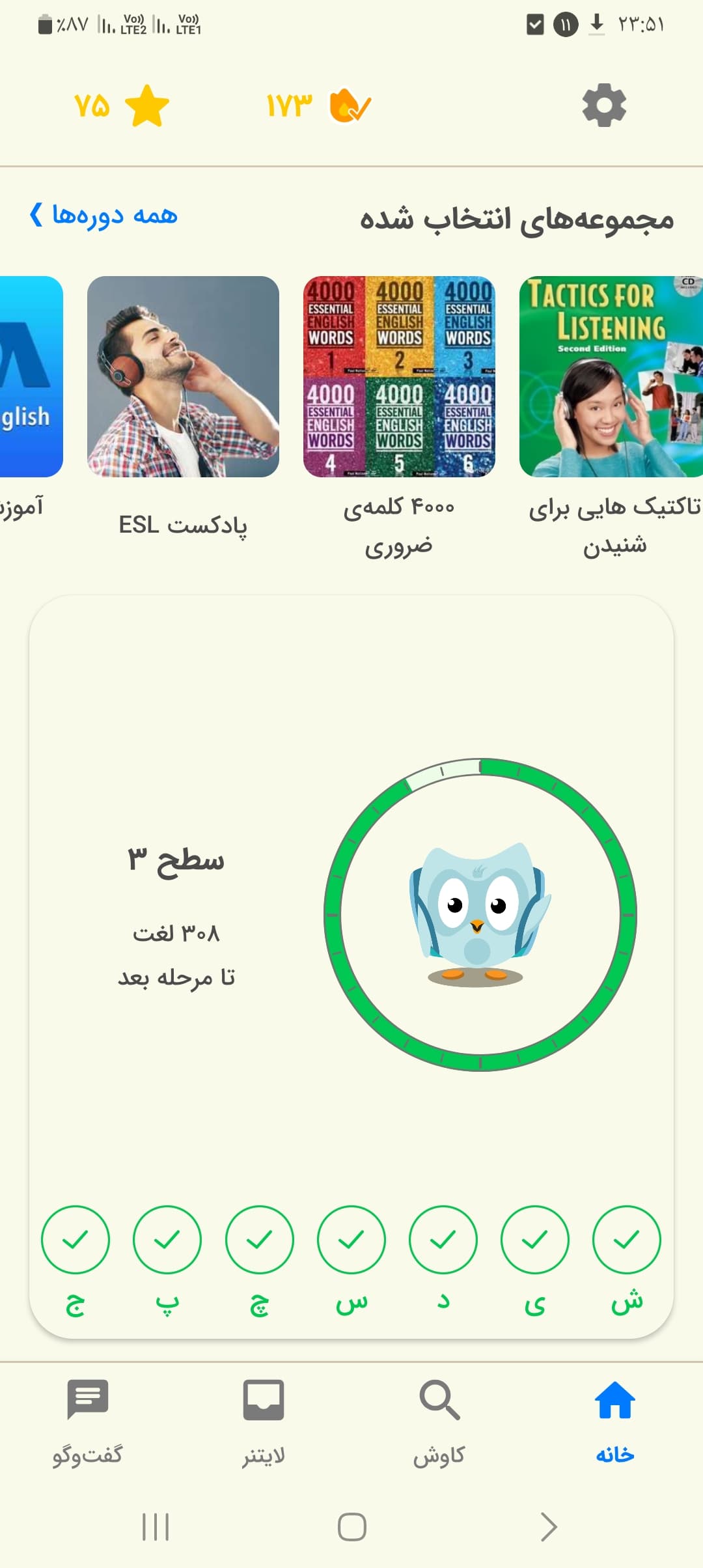Open the settings gear

point(604,105)
